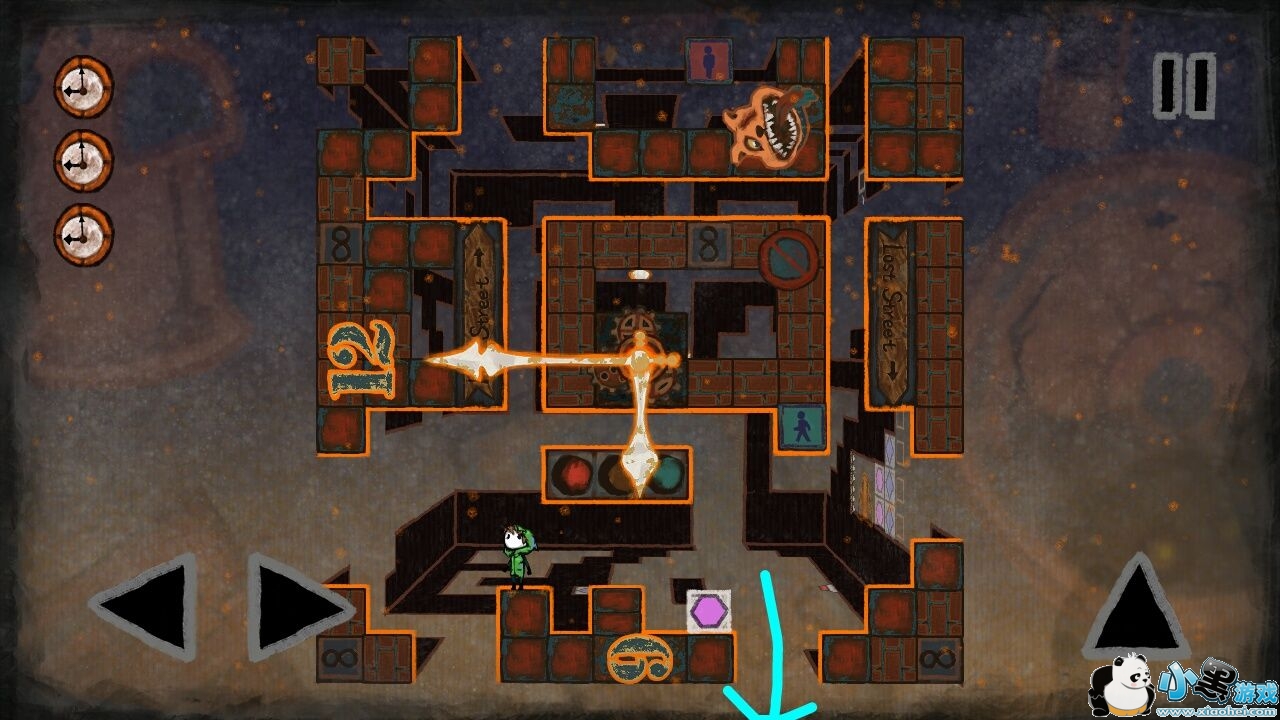Move the character right
1280x720 pixels.
pyautogui.click(x=301, y=606)
